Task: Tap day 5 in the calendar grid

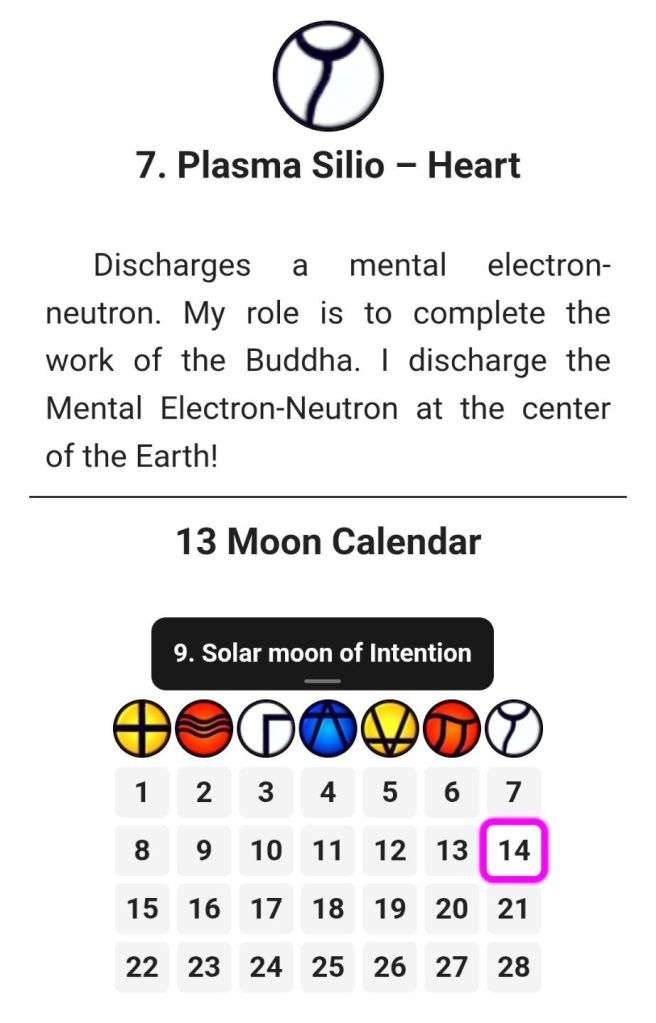Action: 390,793
